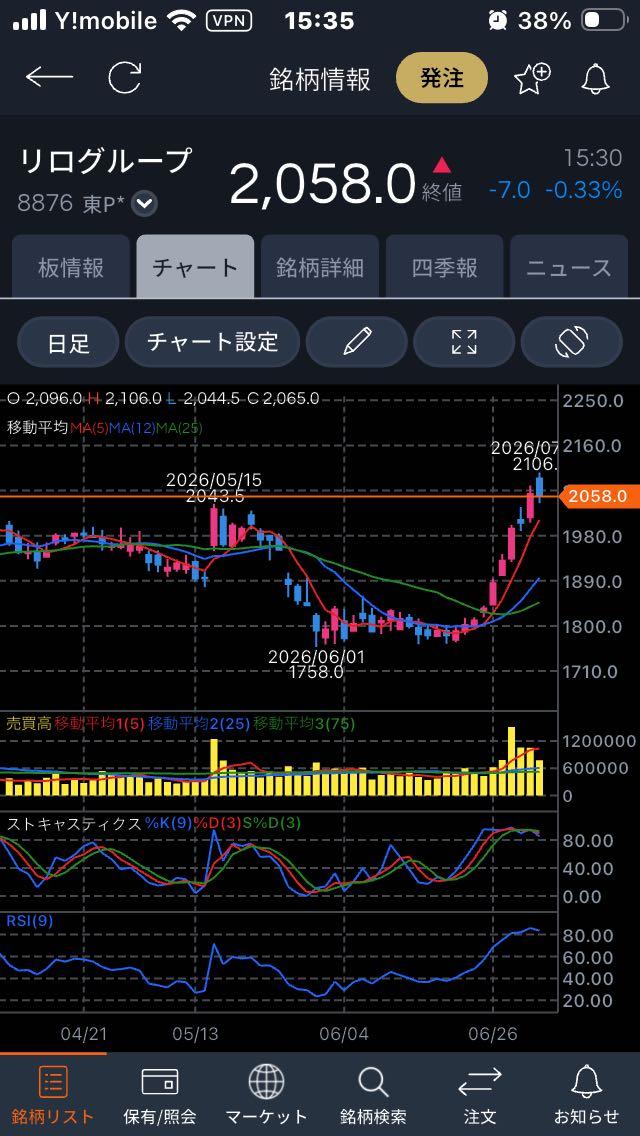The image size is (640, 1136).
Task: Expand the market dropdown next to 東P*
Action: [x=146, y=204]
